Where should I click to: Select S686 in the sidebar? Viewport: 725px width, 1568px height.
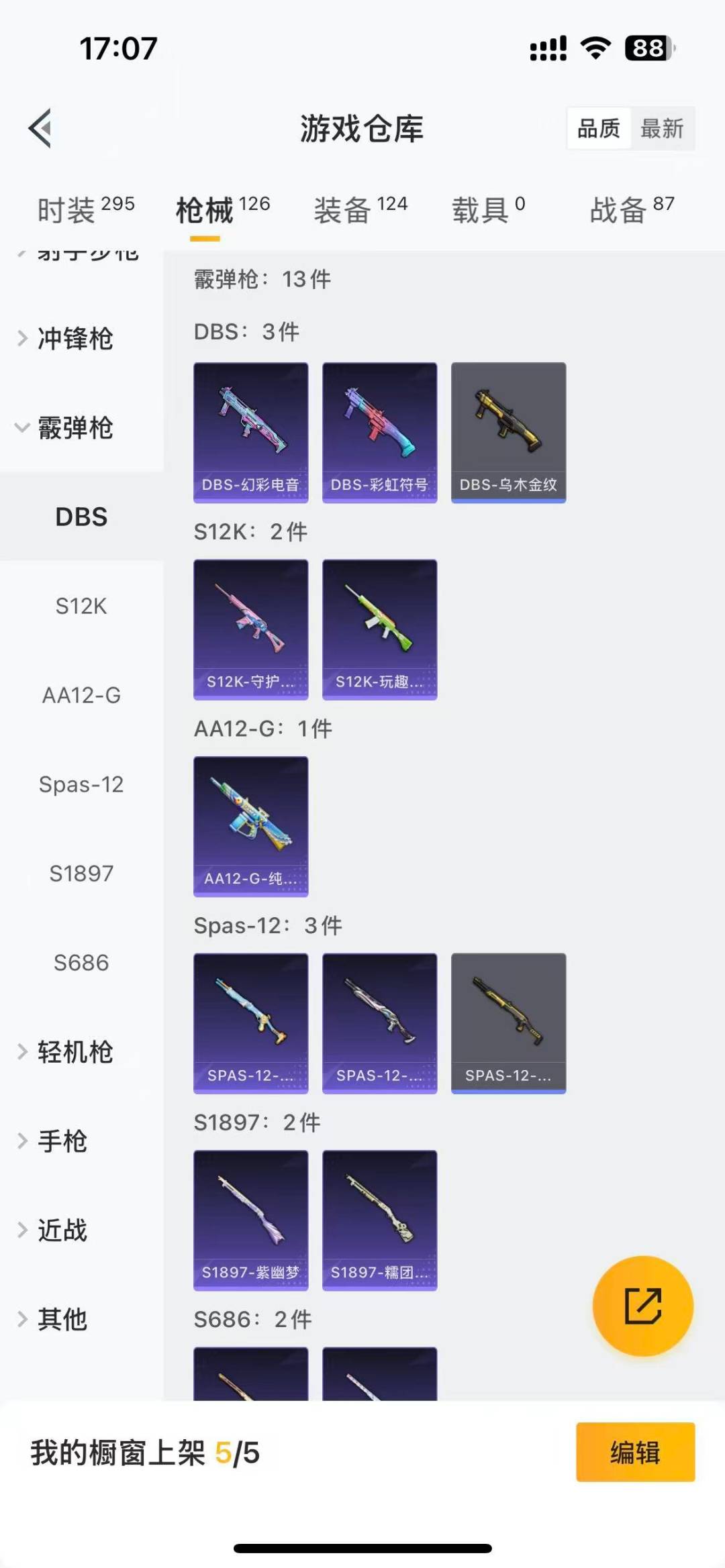click(x=82, y=963)
